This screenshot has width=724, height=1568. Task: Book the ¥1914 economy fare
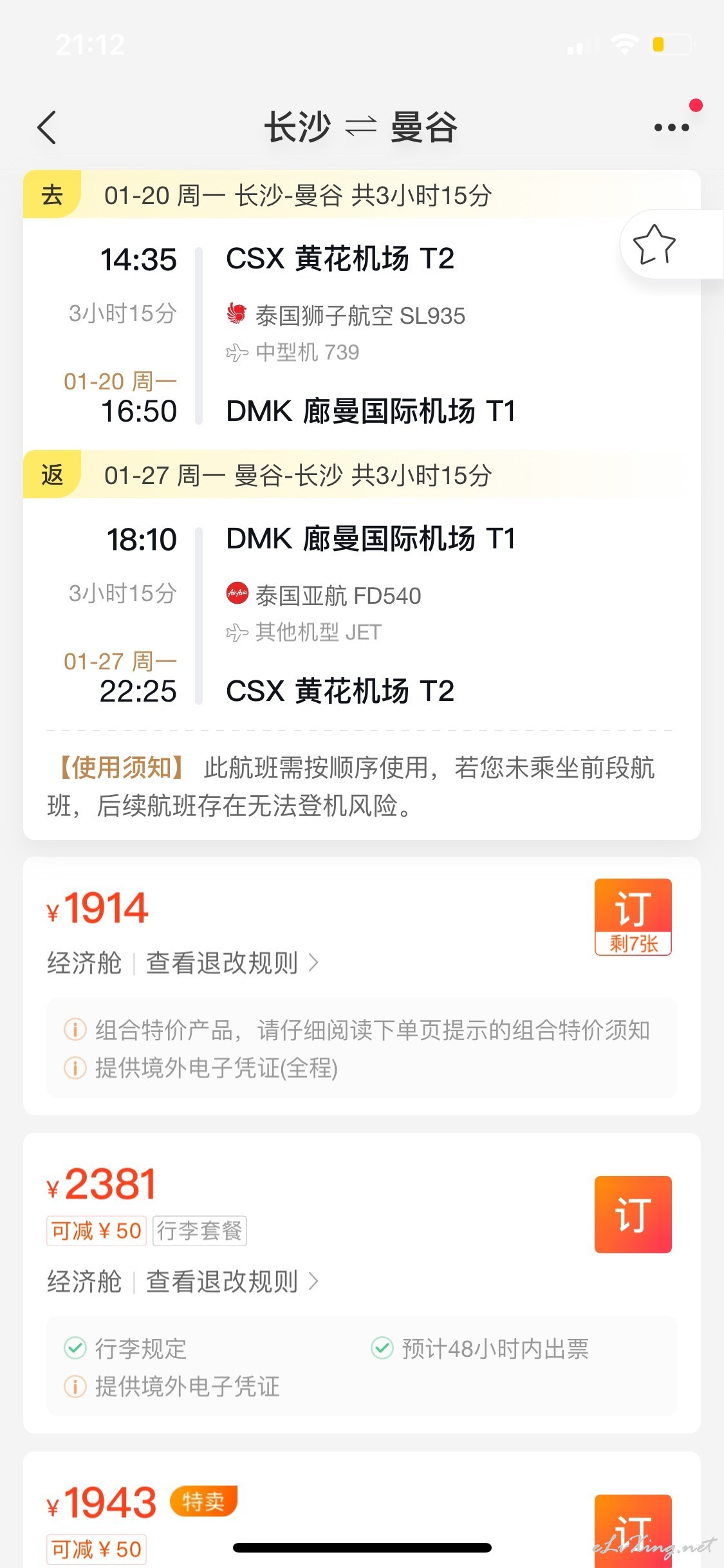633,917
